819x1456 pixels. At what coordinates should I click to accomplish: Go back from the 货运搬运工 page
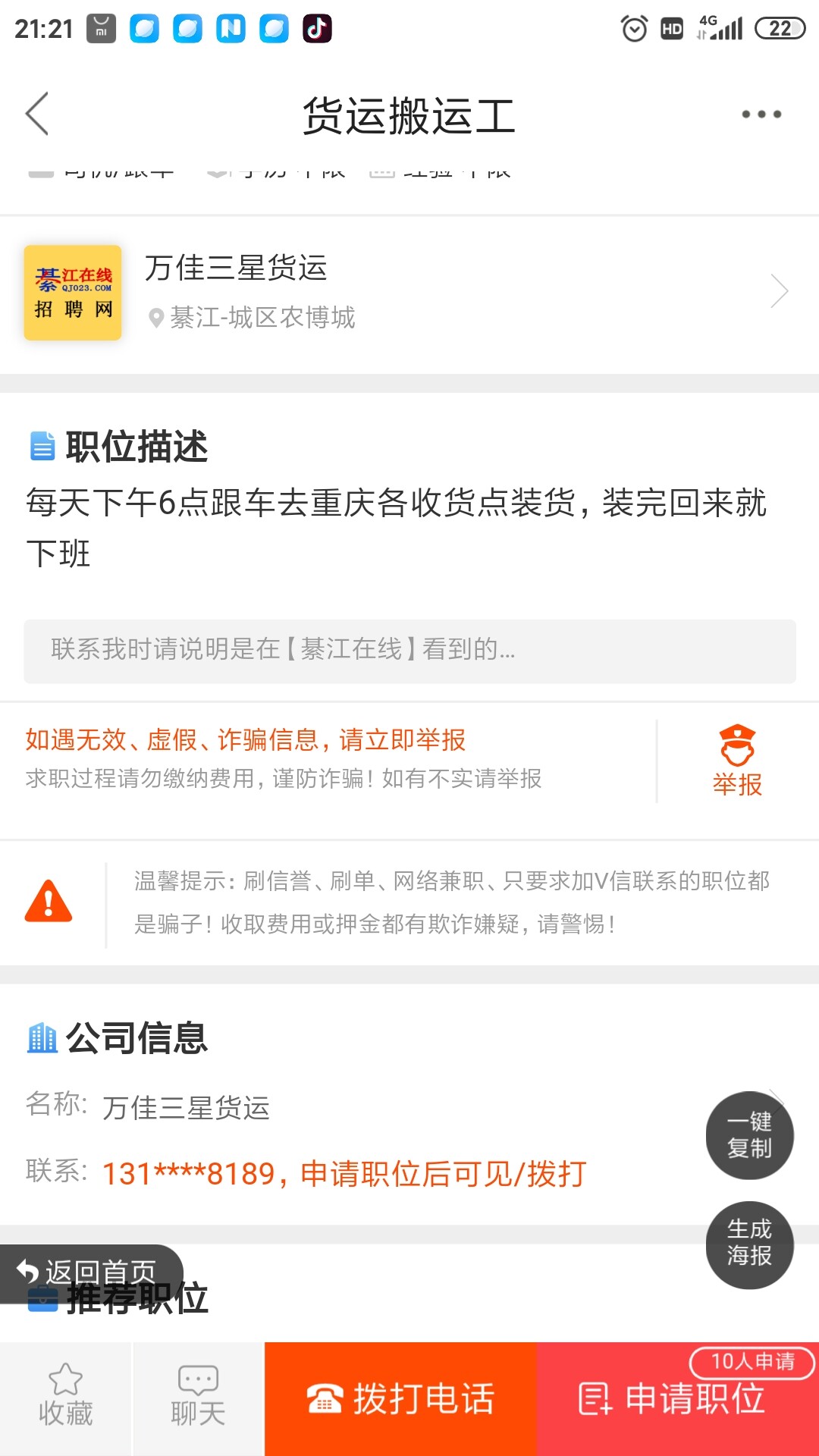point(38,115)
